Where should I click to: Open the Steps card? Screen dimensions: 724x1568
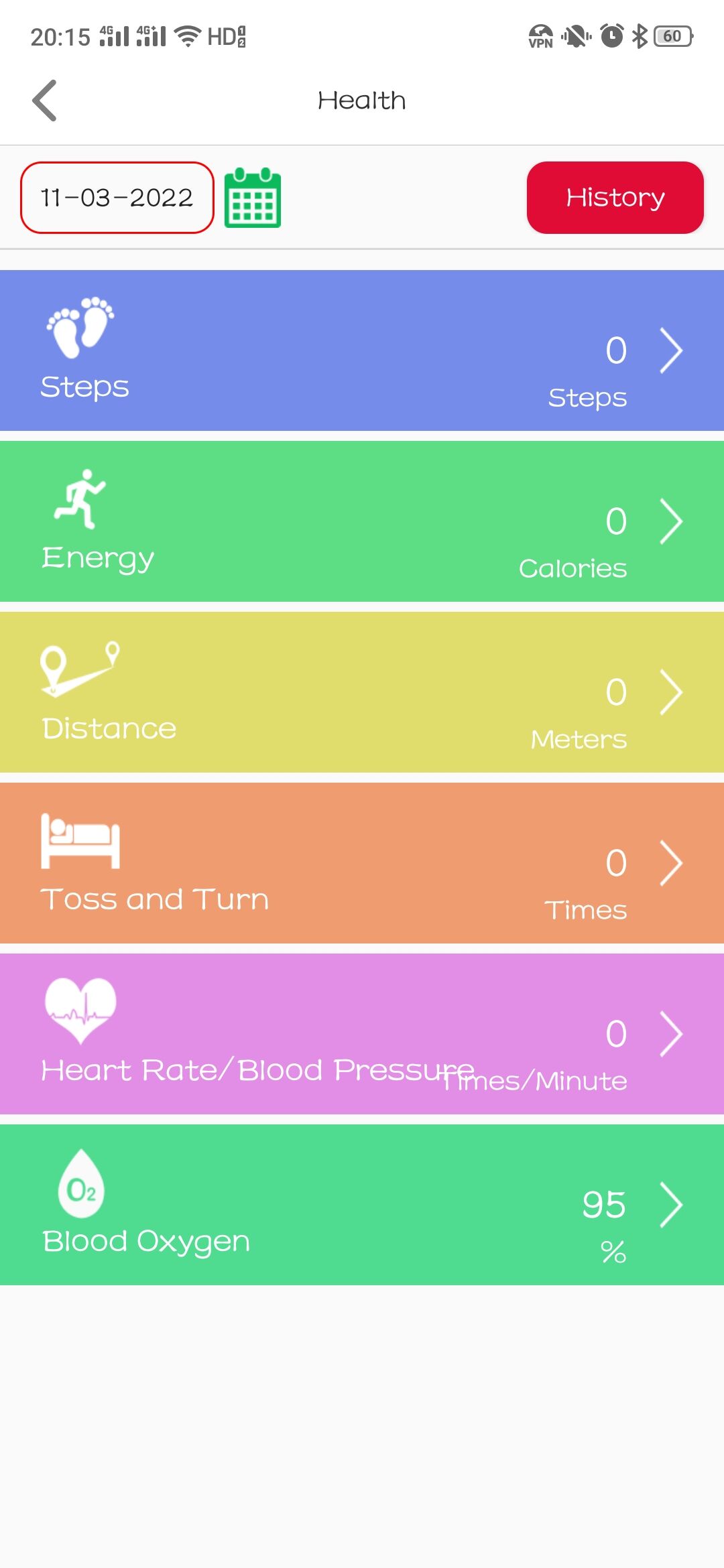point(362,350)
